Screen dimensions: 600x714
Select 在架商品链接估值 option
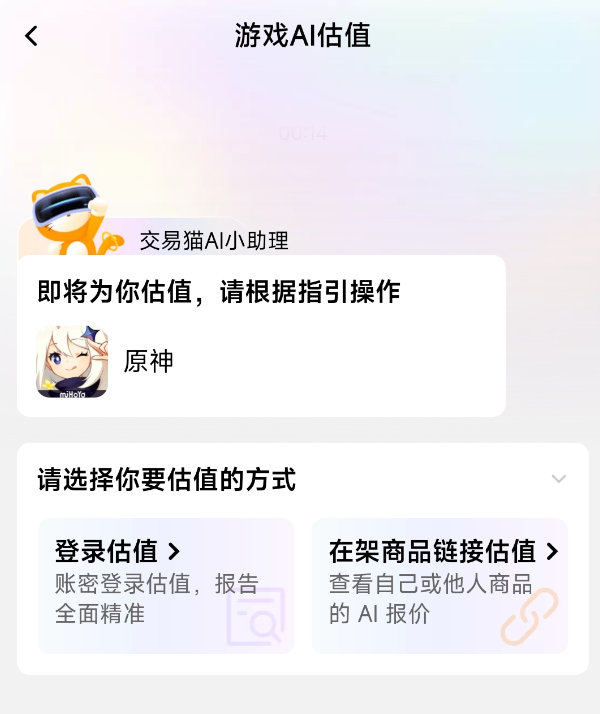(x=440, y=585)
